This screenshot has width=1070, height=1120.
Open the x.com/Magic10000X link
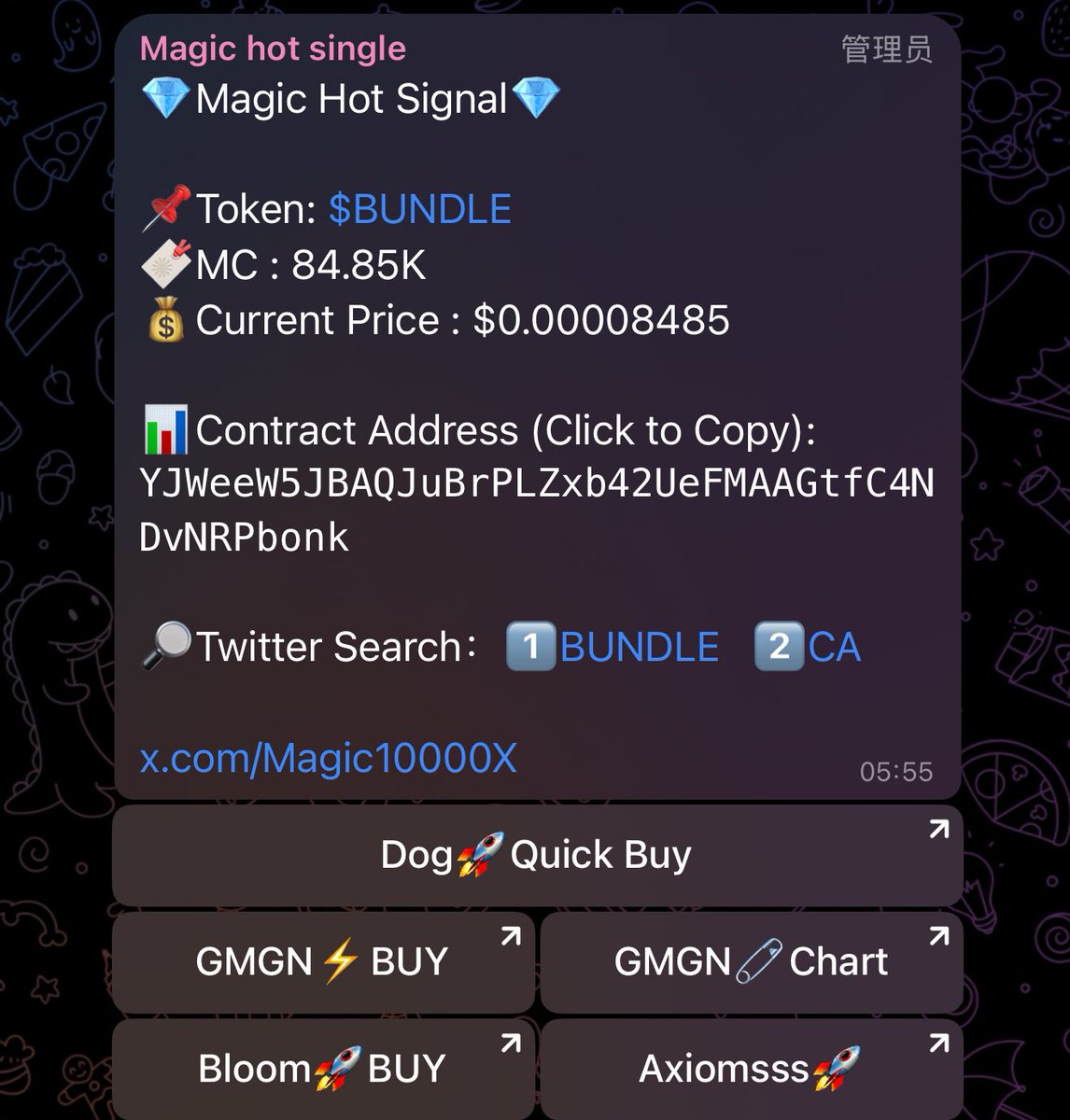click(x=328, y=759)
